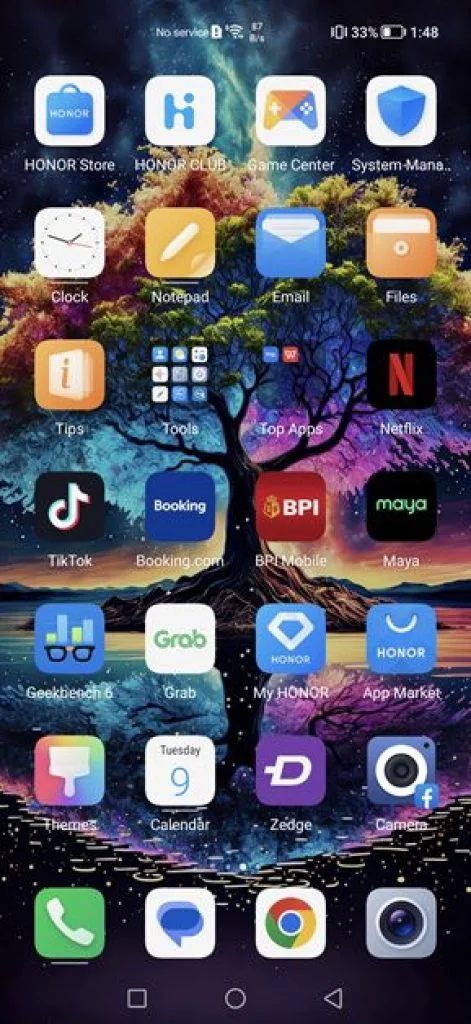The image size is (471, 1024).
Task: Launch Netflix
Action: [x=401, y=375]
